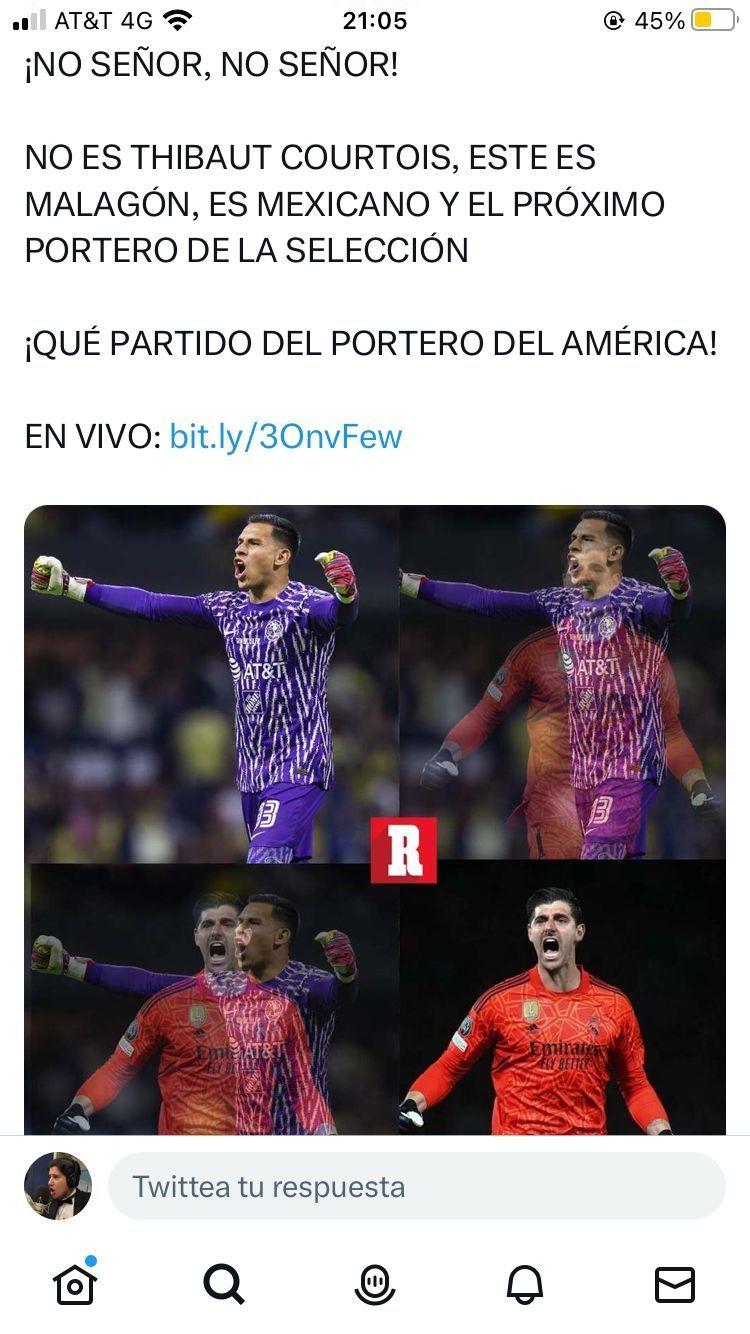The width and height of the screenshot is (750, 1334).
Task: Switch to the Search tab
Action: pos(224,1285)
